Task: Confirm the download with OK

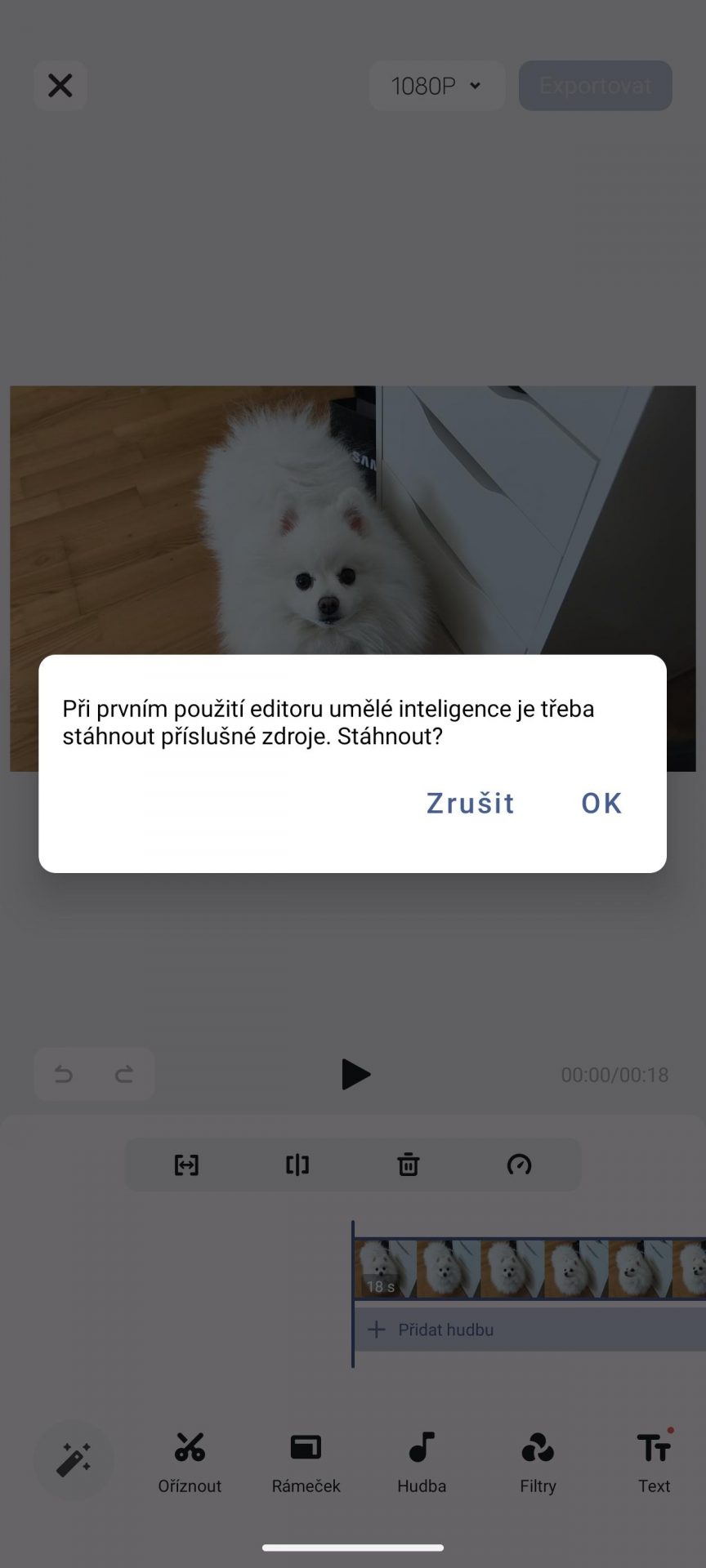Action: (601, 803)
